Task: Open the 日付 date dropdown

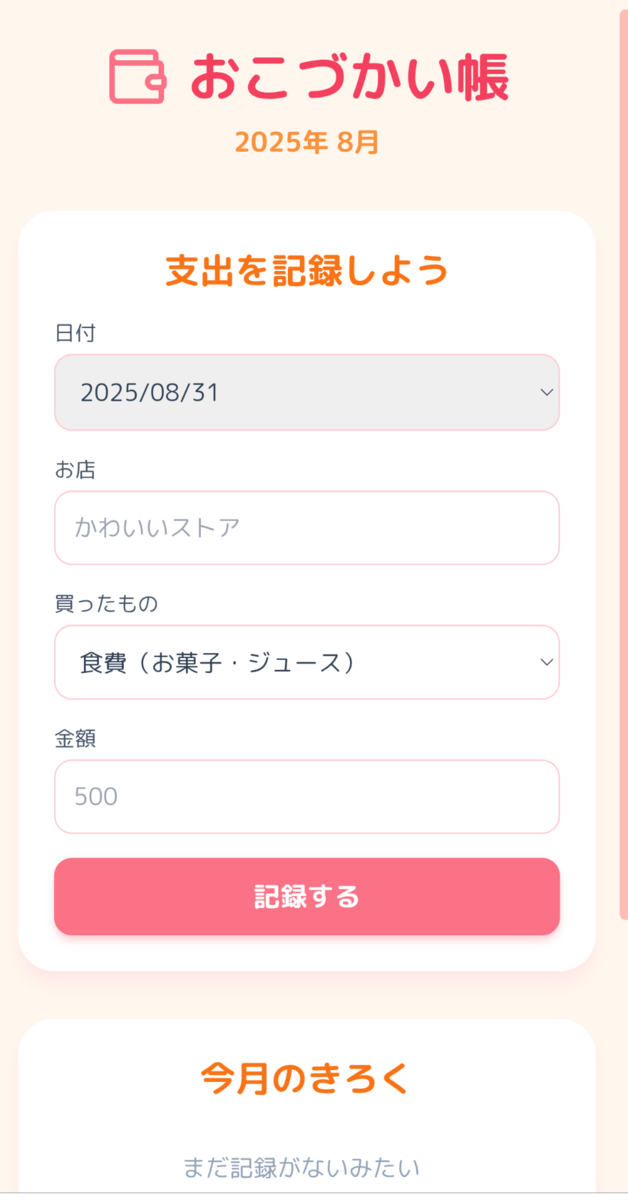Action: coord(306,392)
